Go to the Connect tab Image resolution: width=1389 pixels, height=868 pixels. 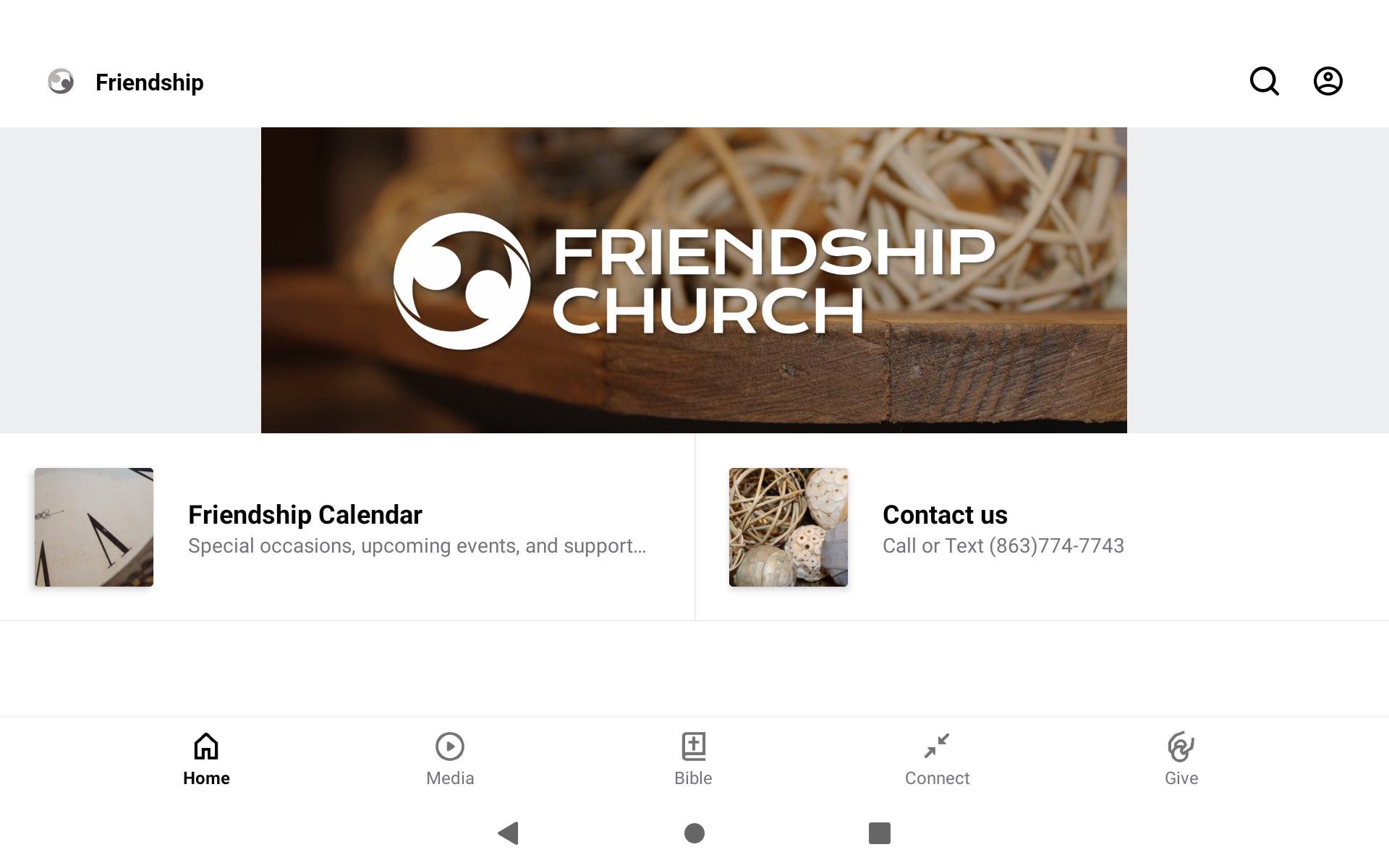[937, 759]
